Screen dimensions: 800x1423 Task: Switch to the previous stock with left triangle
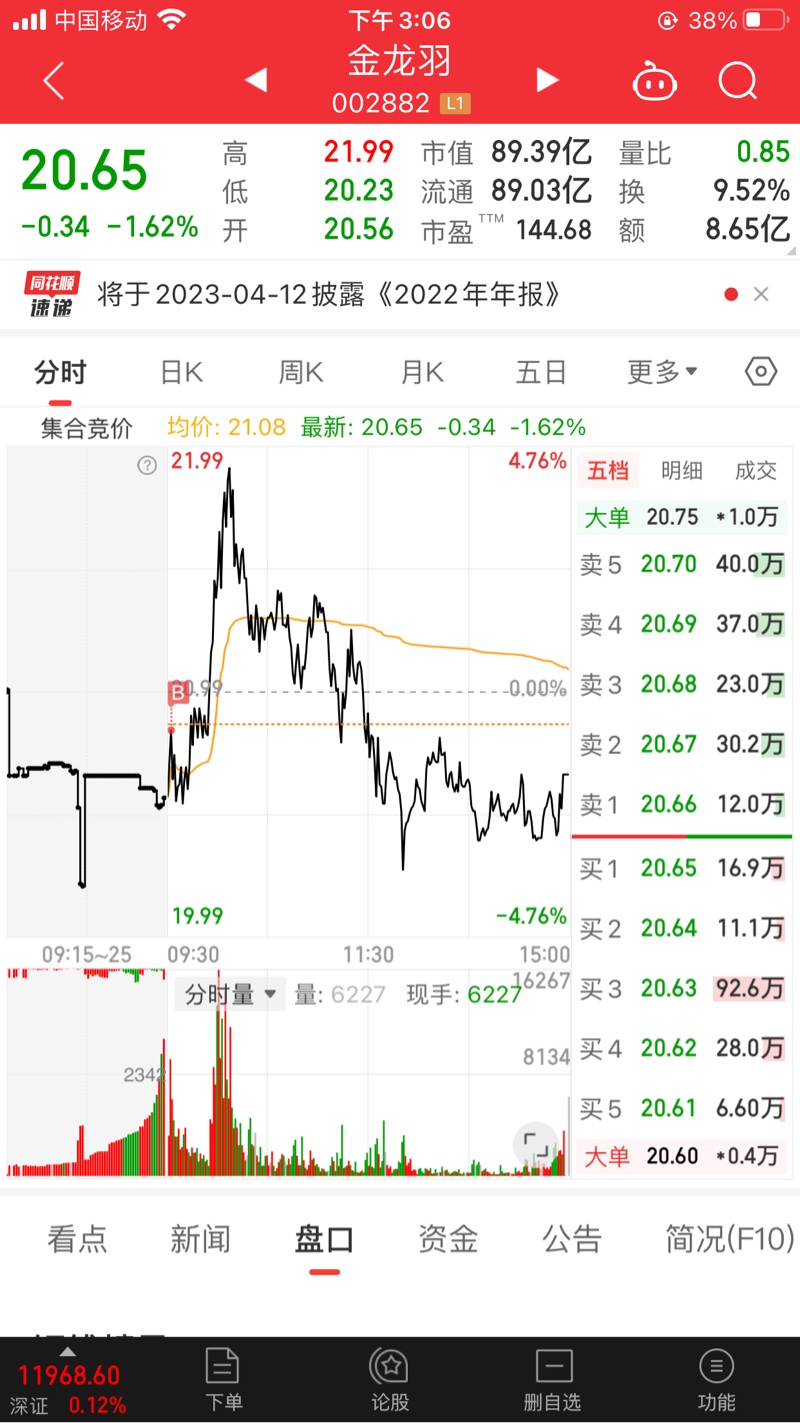[256, 81]
